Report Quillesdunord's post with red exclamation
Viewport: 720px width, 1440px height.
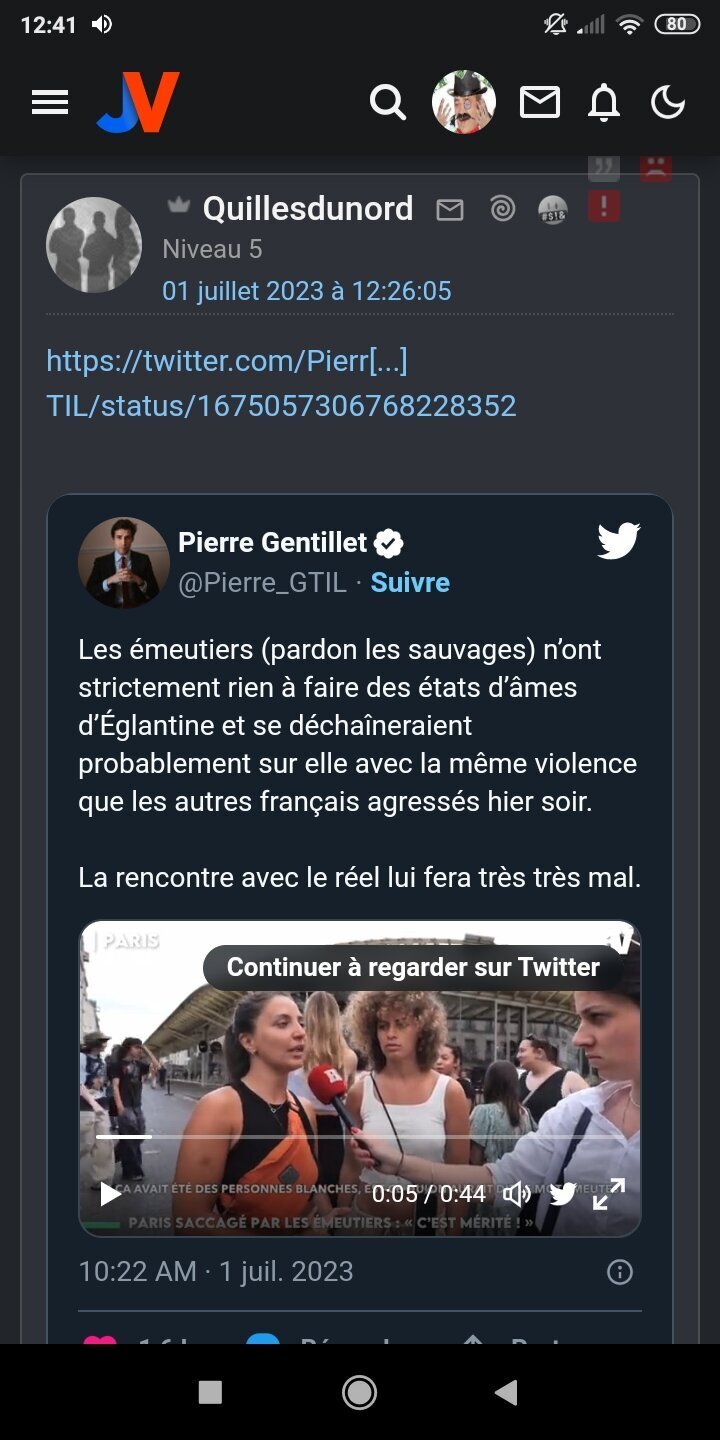(603, 207)
